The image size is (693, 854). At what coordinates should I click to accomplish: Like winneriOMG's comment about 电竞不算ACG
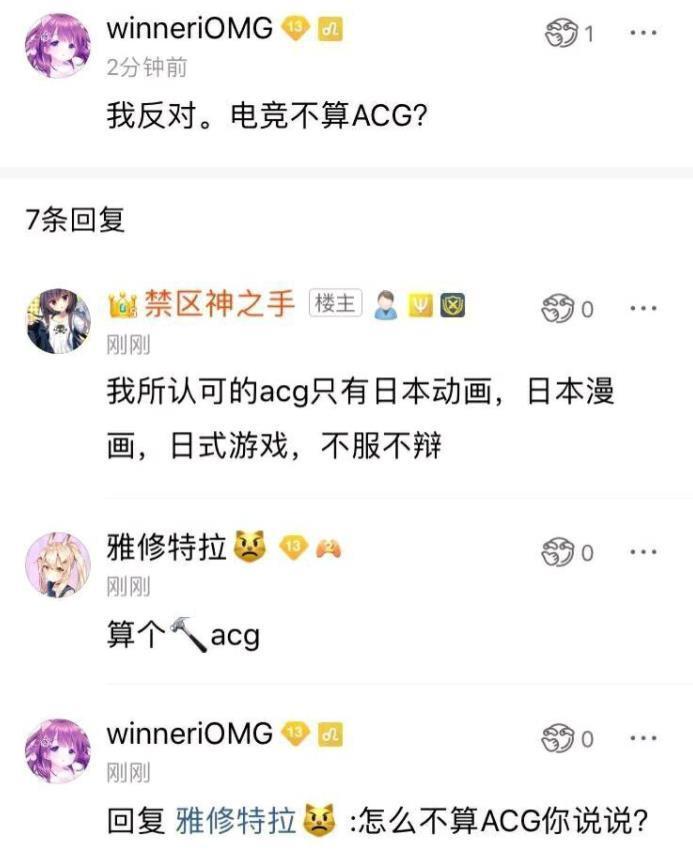click(x=562, y=33)
